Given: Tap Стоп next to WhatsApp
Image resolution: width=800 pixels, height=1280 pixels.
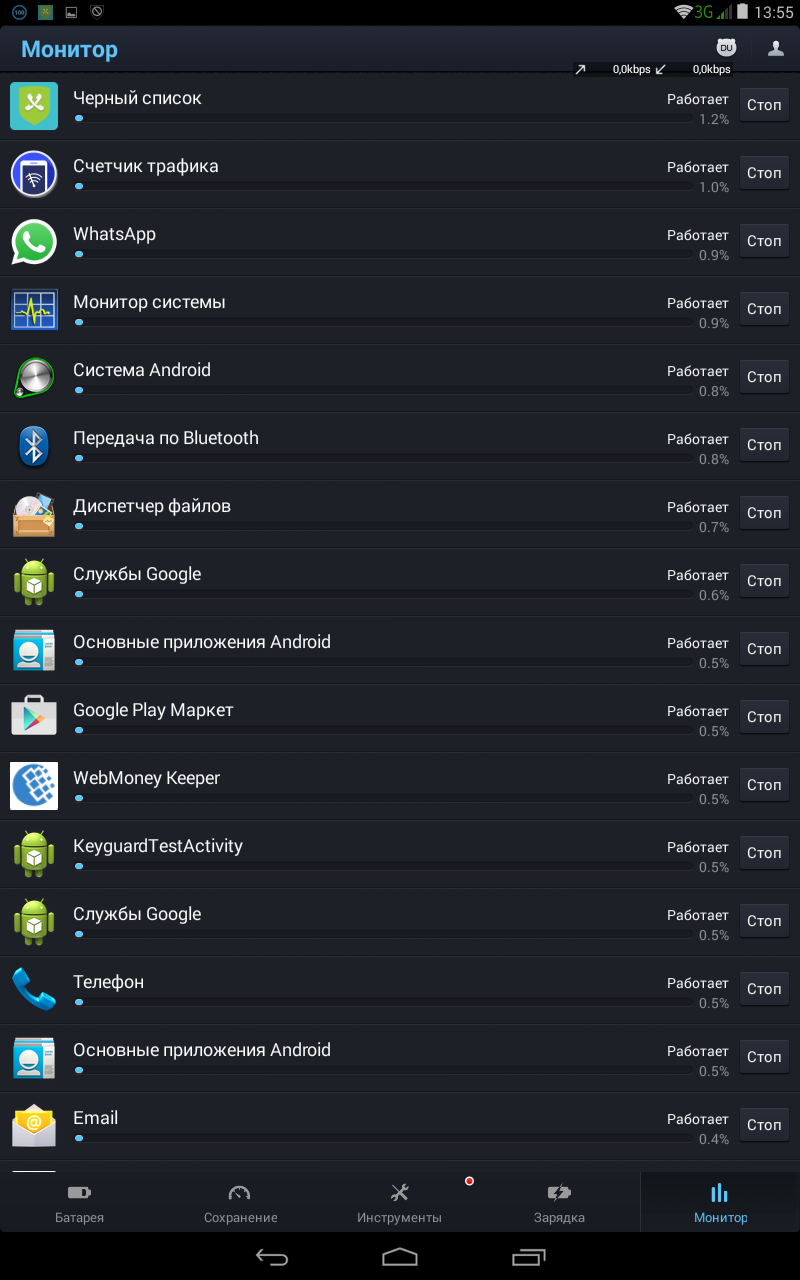Looking at the screenshot, I should [x=764, y=241].
